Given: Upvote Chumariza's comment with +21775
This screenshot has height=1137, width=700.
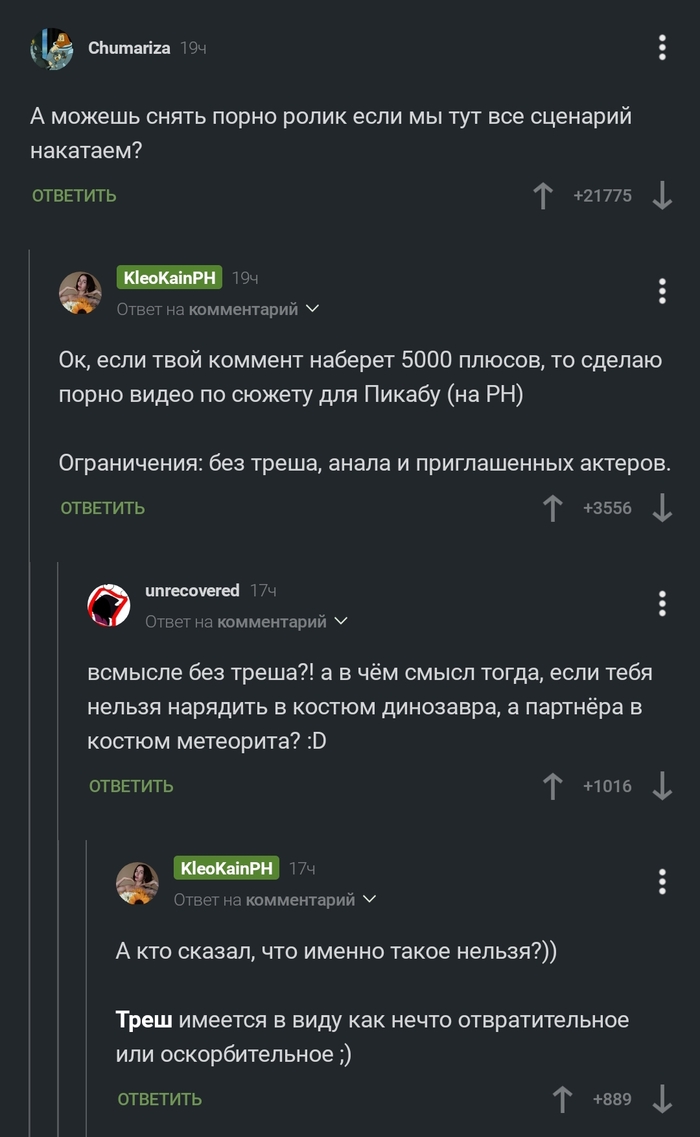Looking at the screenshot, I should [543, 196].
